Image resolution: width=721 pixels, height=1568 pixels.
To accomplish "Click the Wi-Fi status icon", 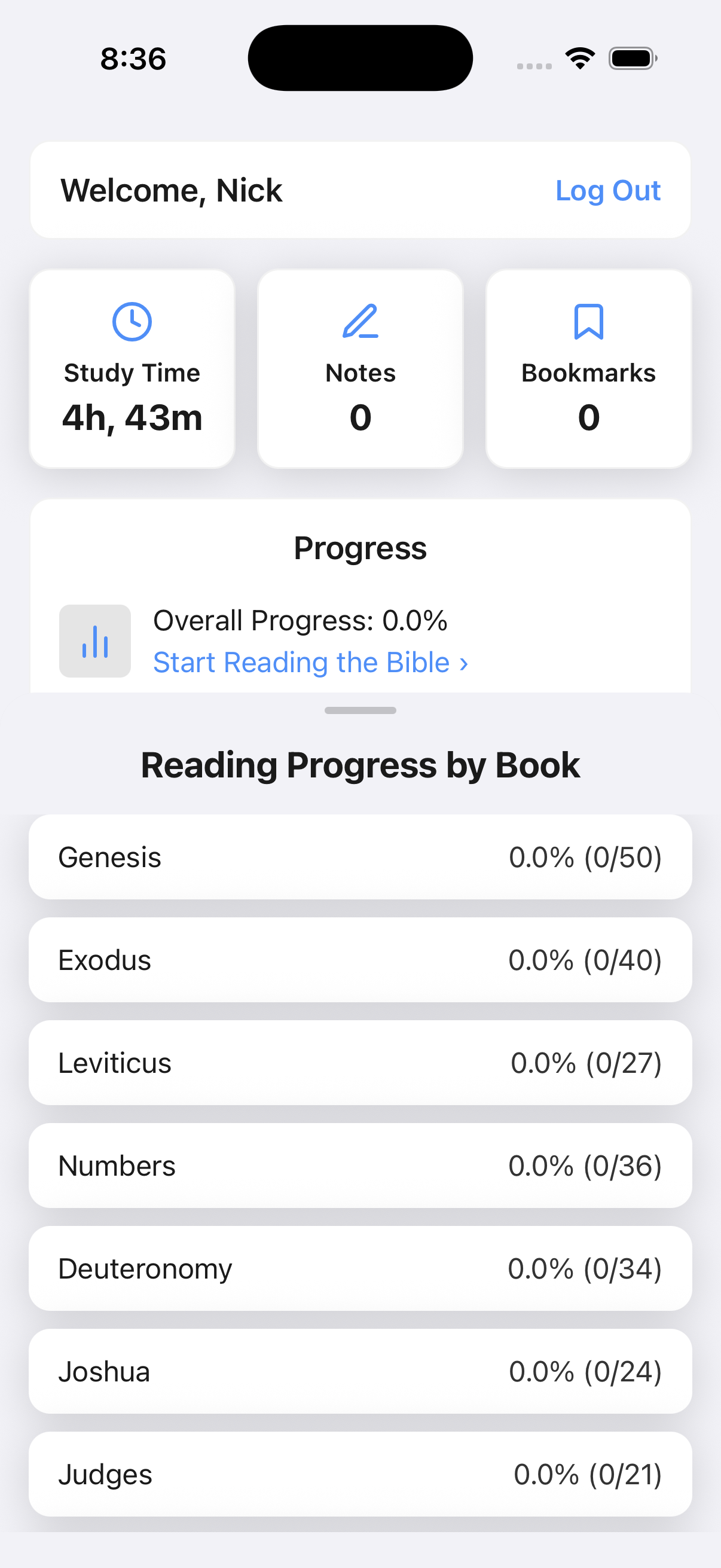I will (579, 57).
